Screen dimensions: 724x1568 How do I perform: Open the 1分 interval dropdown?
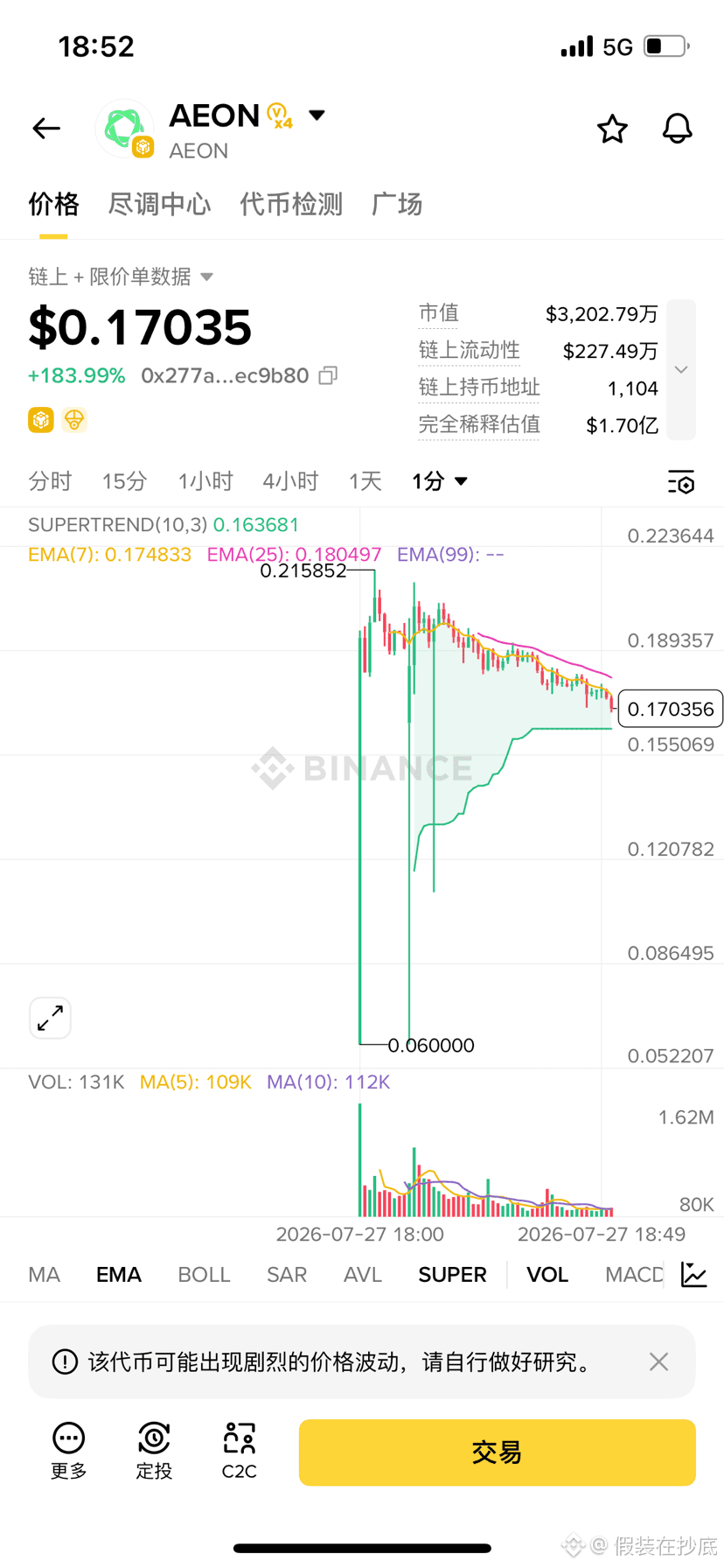point(440,481)
